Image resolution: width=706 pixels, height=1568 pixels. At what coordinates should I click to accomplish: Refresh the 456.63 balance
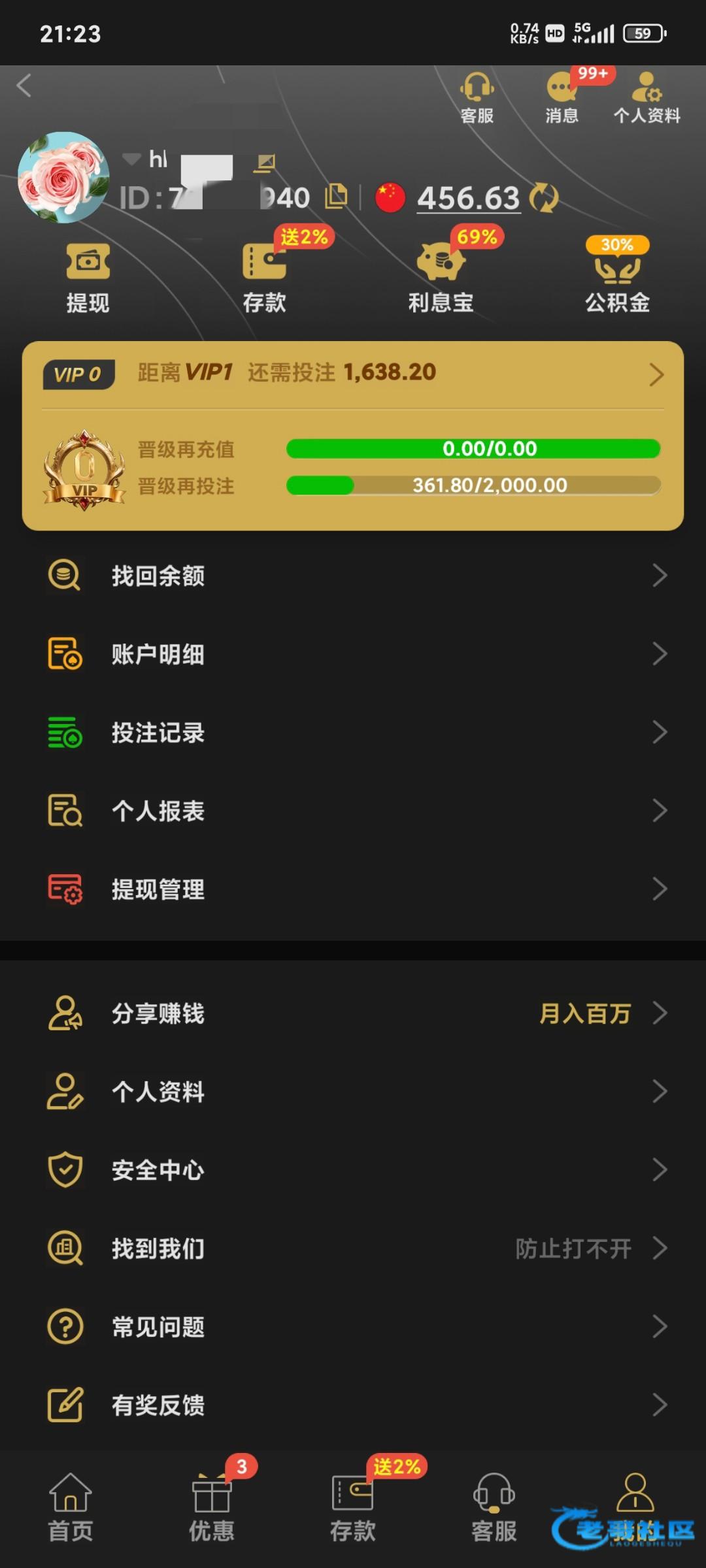tap(544, 198)
